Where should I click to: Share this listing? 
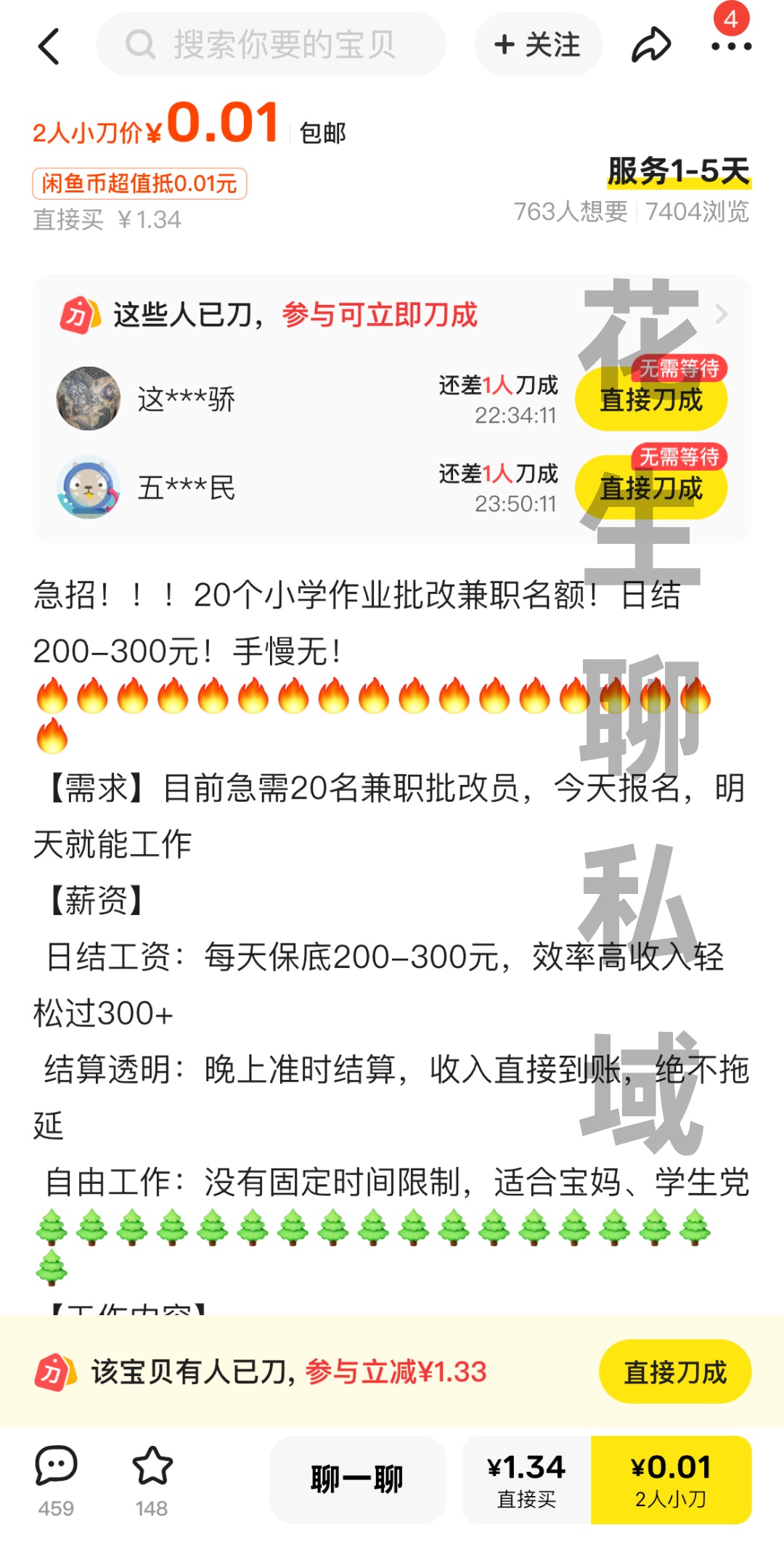[650, 45]
